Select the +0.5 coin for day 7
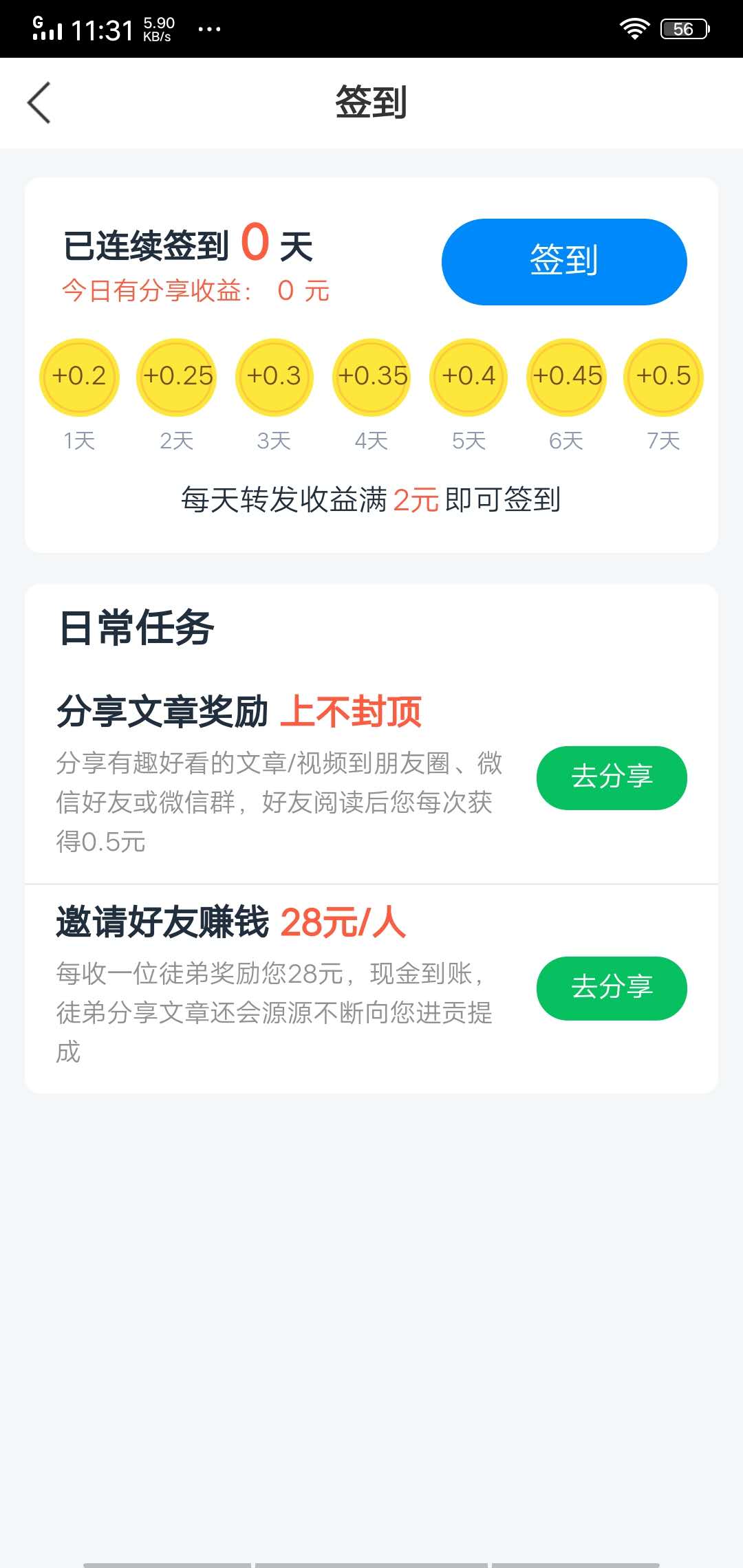743x1568 pixels. [x=663, y=377]
